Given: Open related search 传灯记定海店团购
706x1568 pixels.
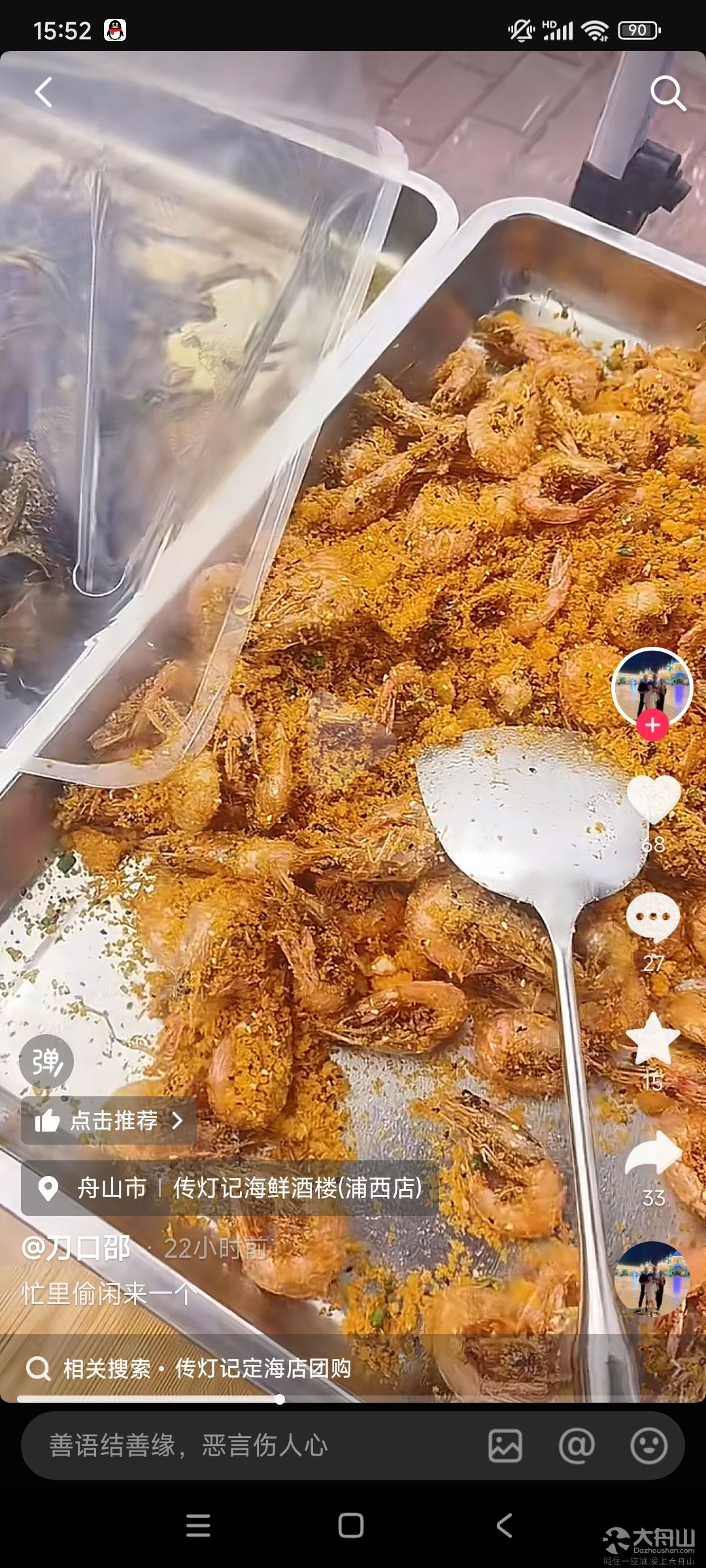Looking at the screenshot, I should pos(263,1368).
